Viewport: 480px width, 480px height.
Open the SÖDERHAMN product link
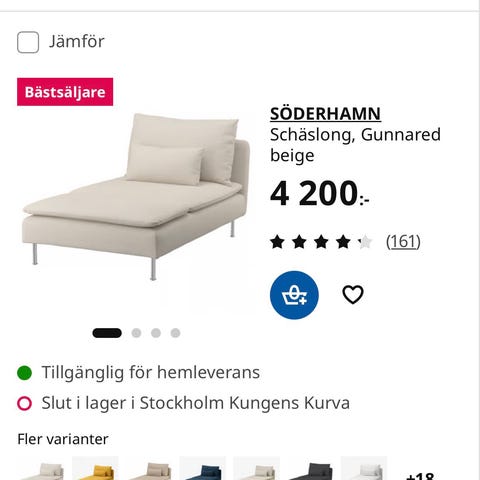[325, 114]
